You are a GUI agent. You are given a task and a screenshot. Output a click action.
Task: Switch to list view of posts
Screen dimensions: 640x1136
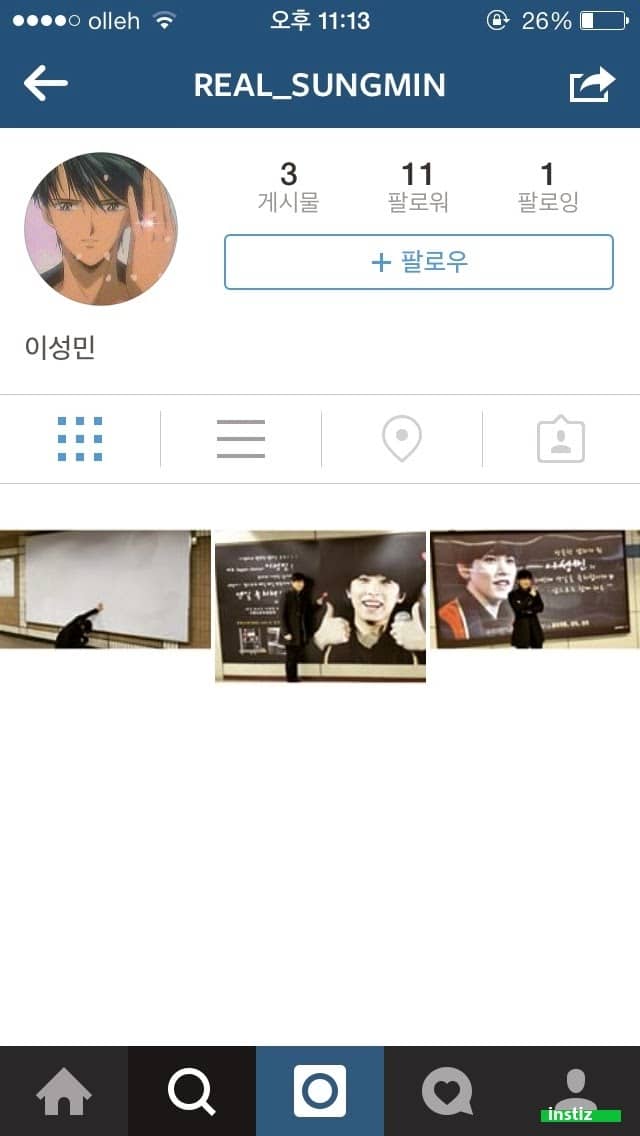tap(241, 439)
